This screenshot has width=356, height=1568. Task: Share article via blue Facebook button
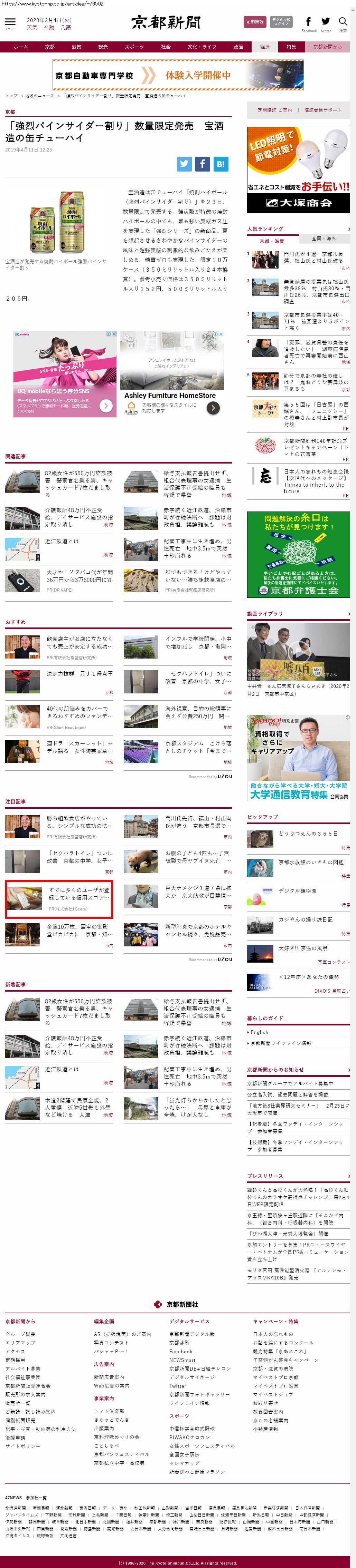point(203,164)
